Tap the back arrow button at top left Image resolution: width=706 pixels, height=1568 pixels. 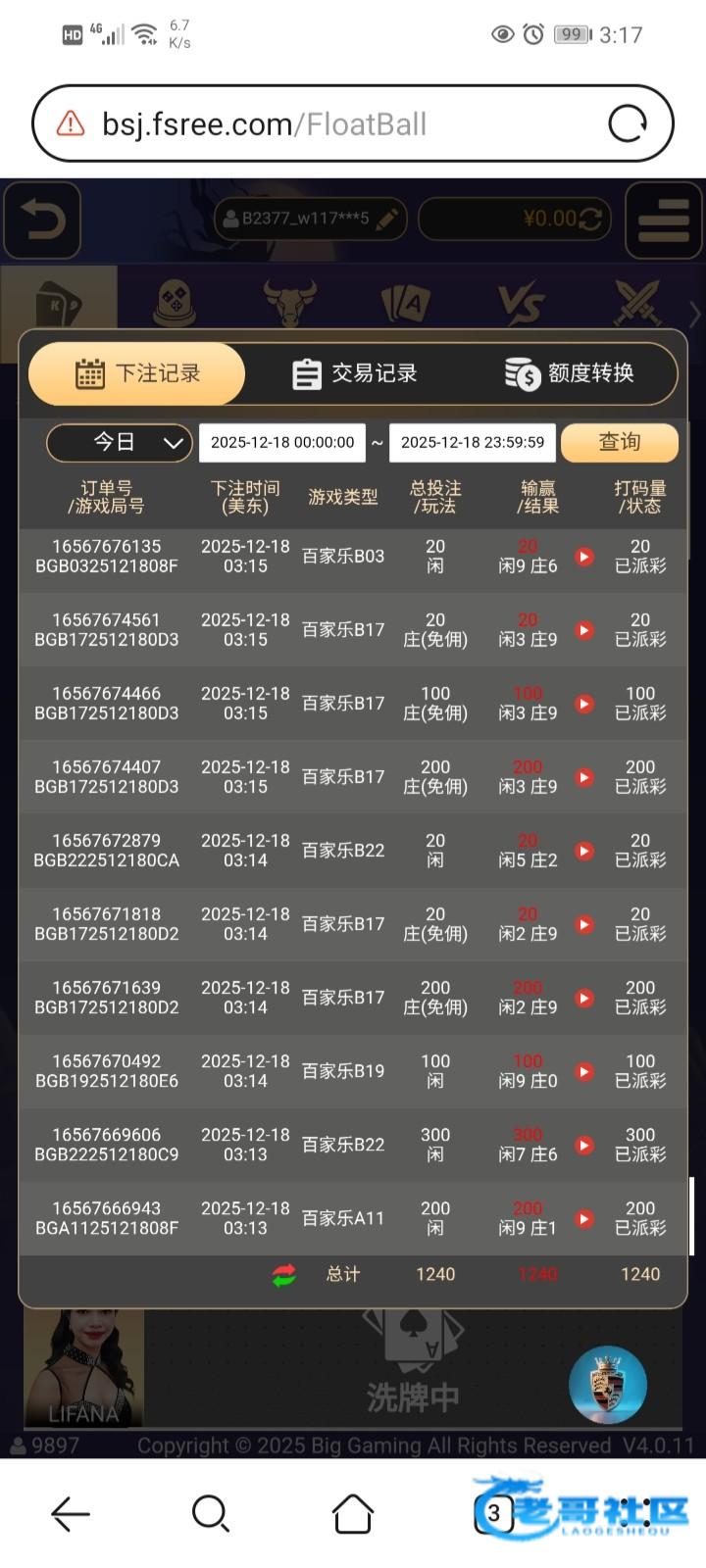[x=41, y=220]
